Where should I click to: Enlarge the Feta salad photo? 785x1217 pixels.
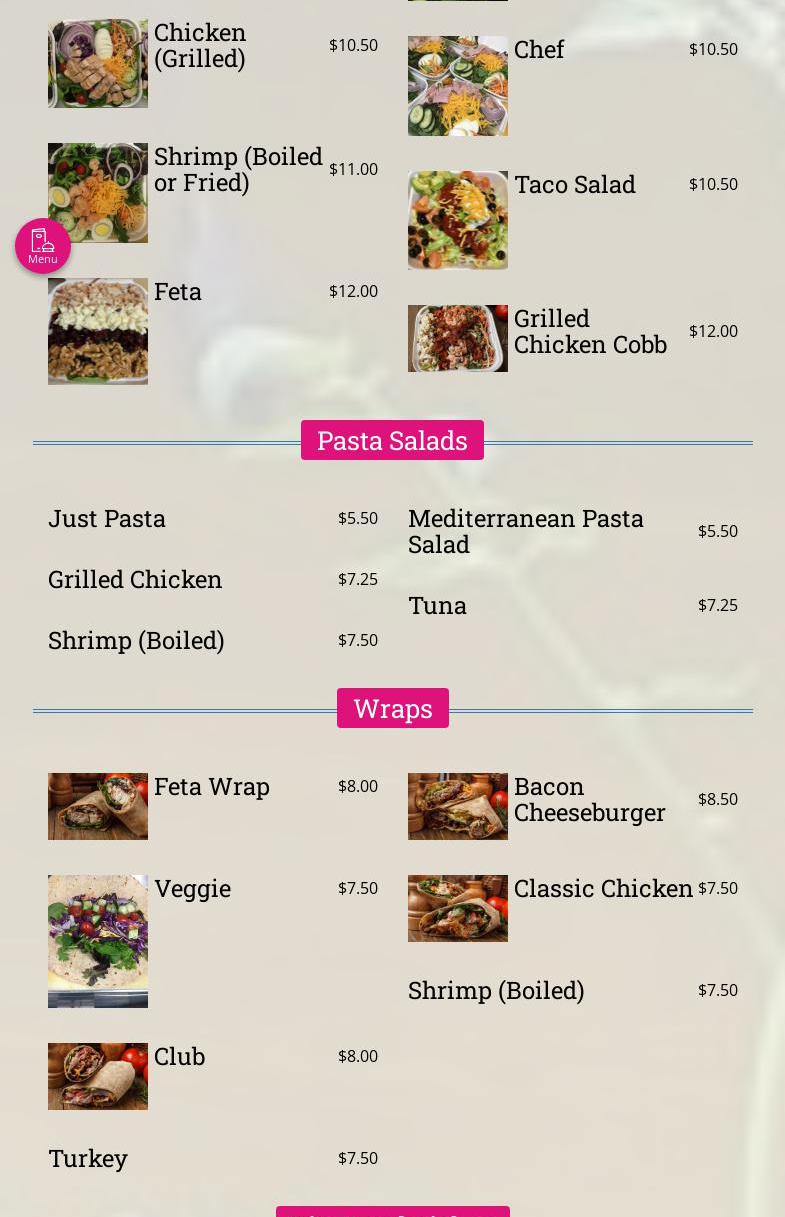pos(98,331)
